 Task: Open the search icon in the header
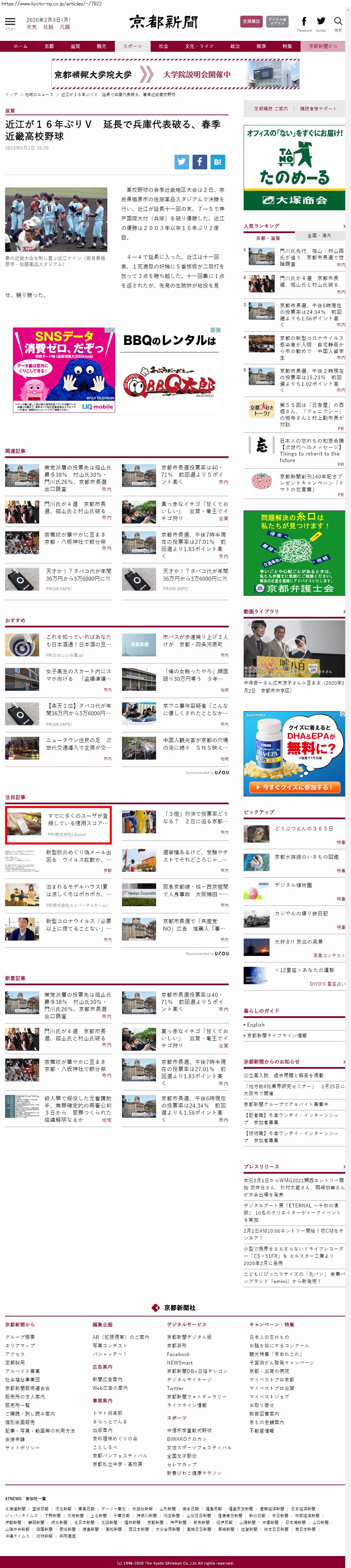point(338,22)
